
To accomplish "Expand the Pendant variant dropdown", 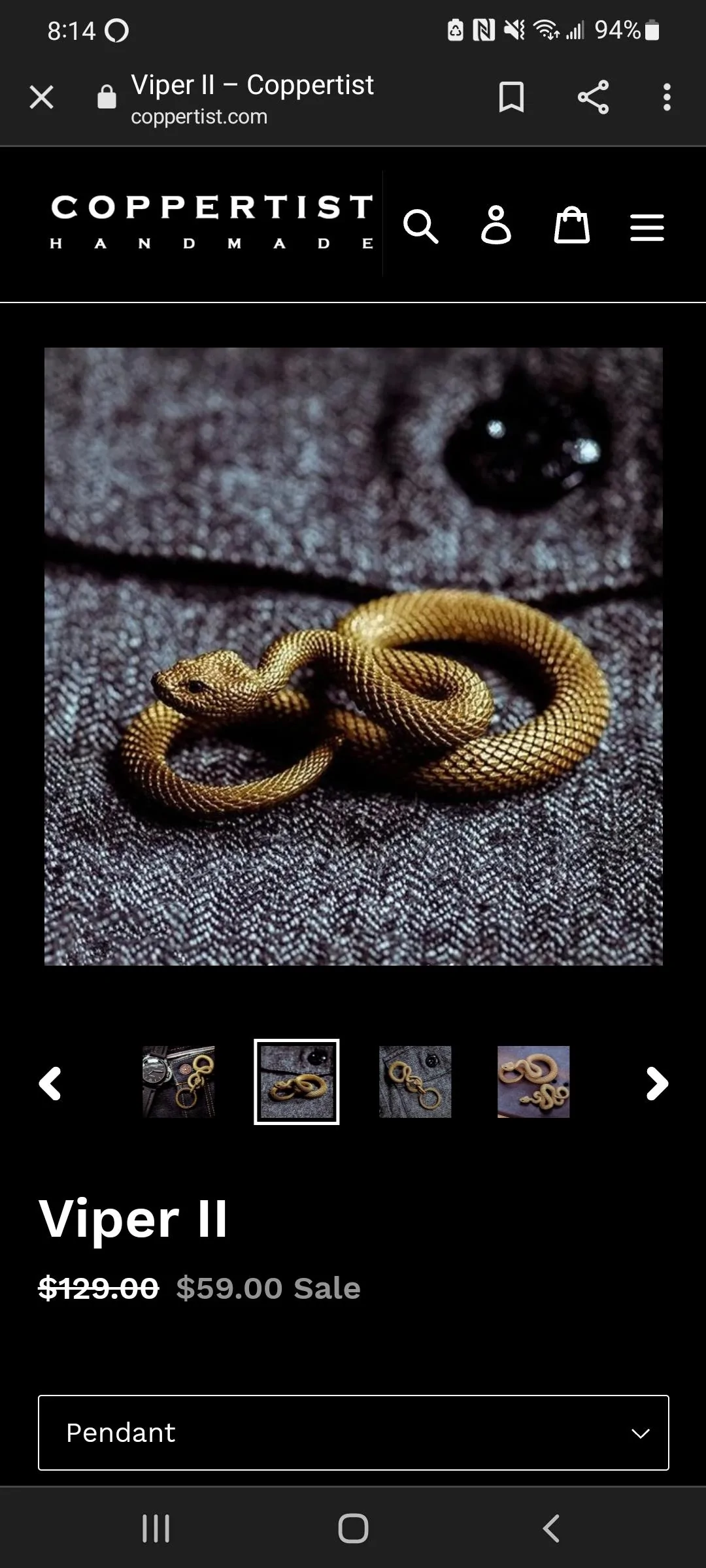I will tap(354, 1433).
